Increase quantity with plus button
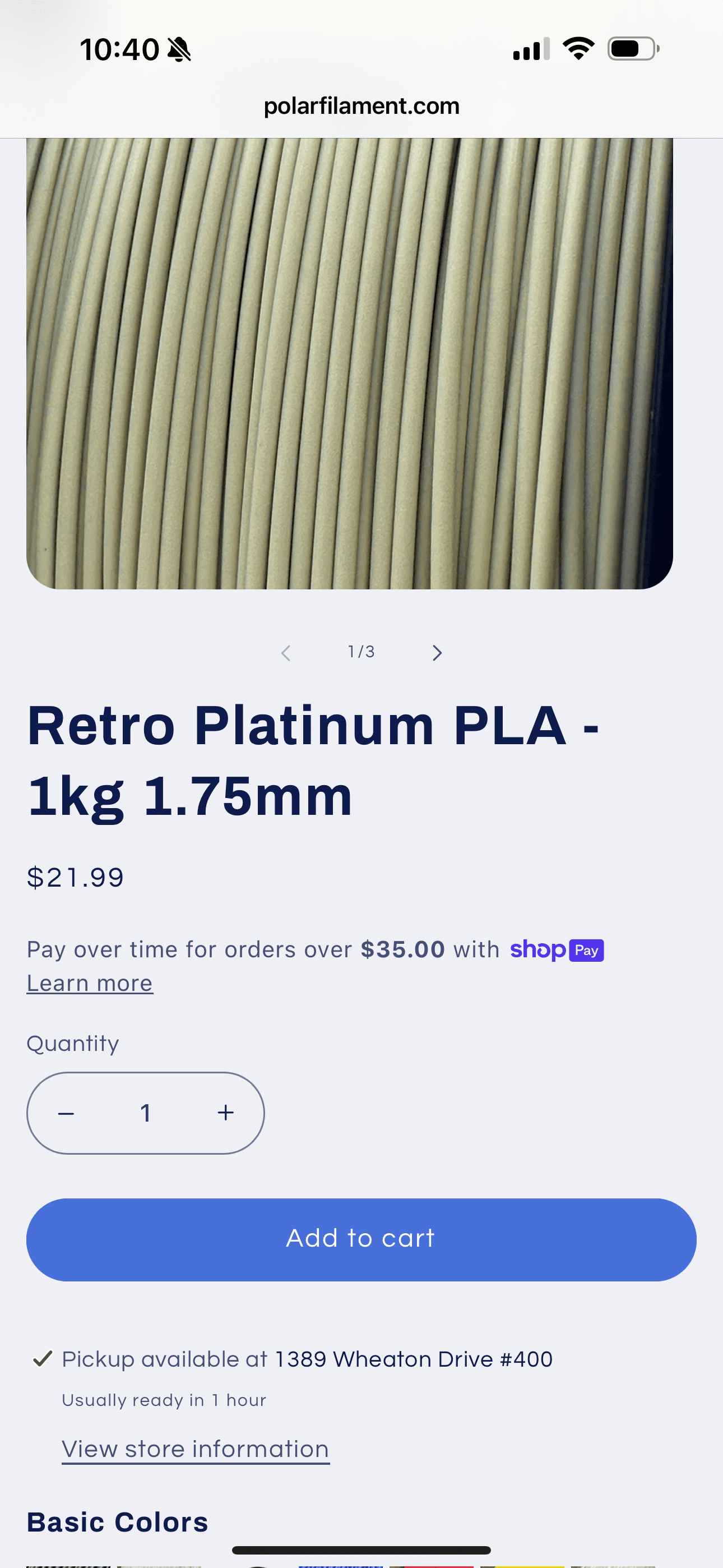Screen dimensions: 723x1568 pos(226,1113)
